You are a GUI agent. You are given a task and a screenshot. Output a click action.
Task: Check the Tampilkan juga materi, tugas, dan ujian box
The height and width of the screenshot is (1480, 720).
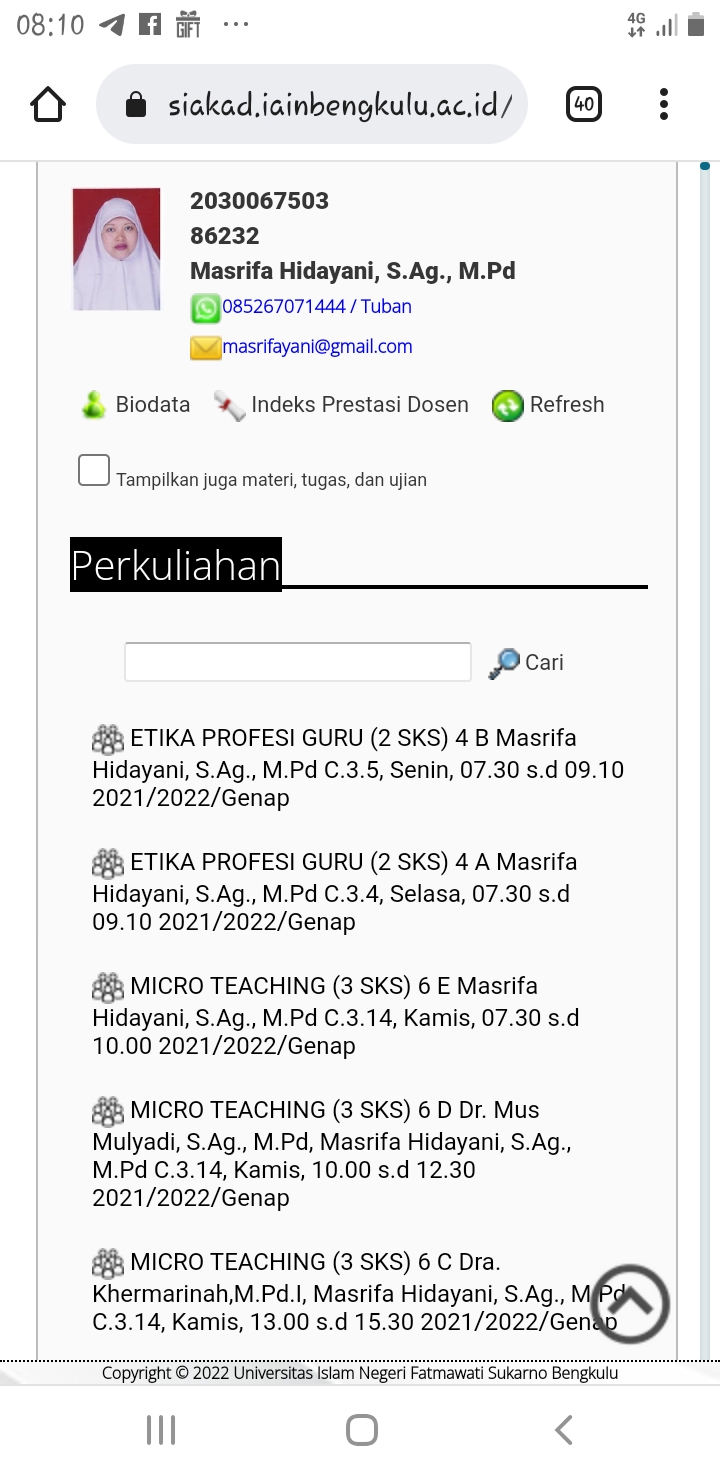[94, 470]
